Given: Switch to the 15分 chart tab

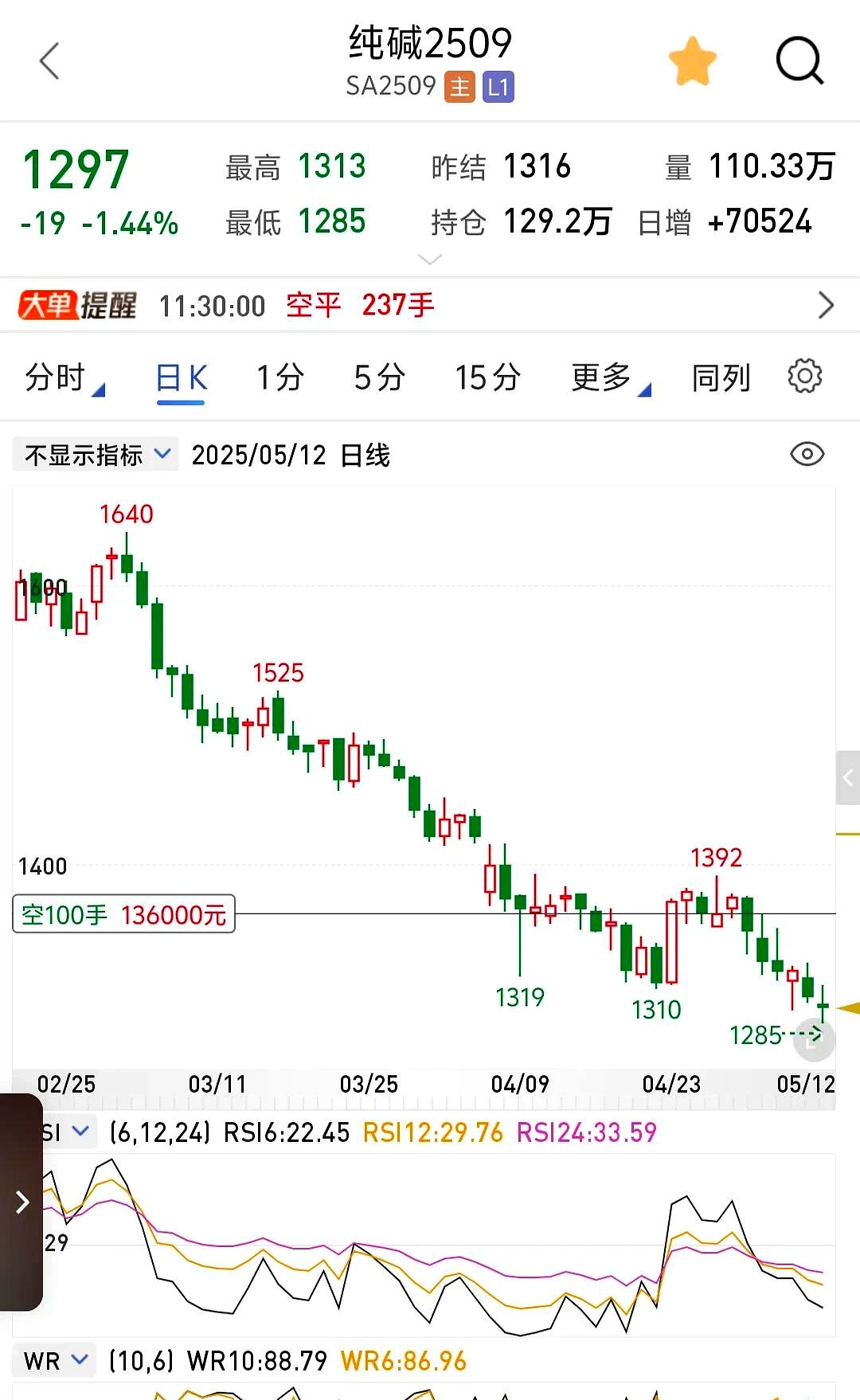Looking at the screenshot, I should (x=488, y=377).
